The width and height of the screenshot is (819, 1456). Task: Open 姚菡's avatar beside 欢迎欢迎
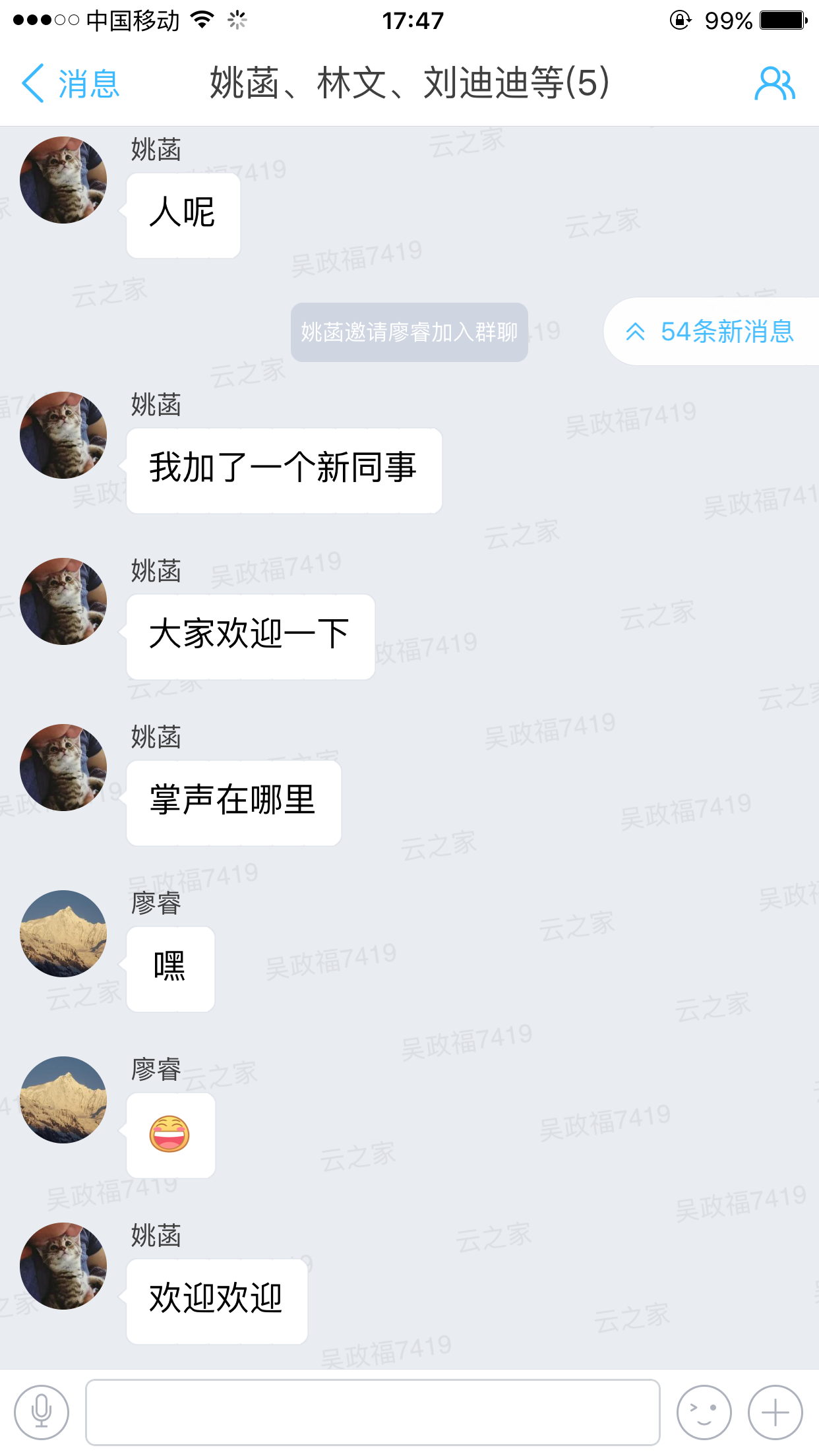tap(63, 1266)
